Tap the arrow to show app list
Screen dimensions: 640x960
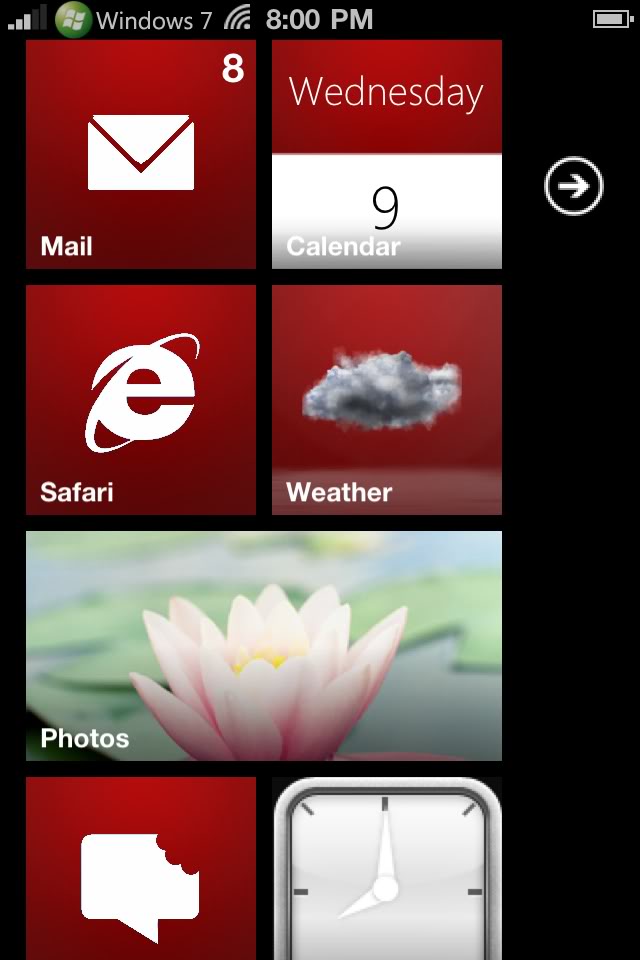[574, 186]
